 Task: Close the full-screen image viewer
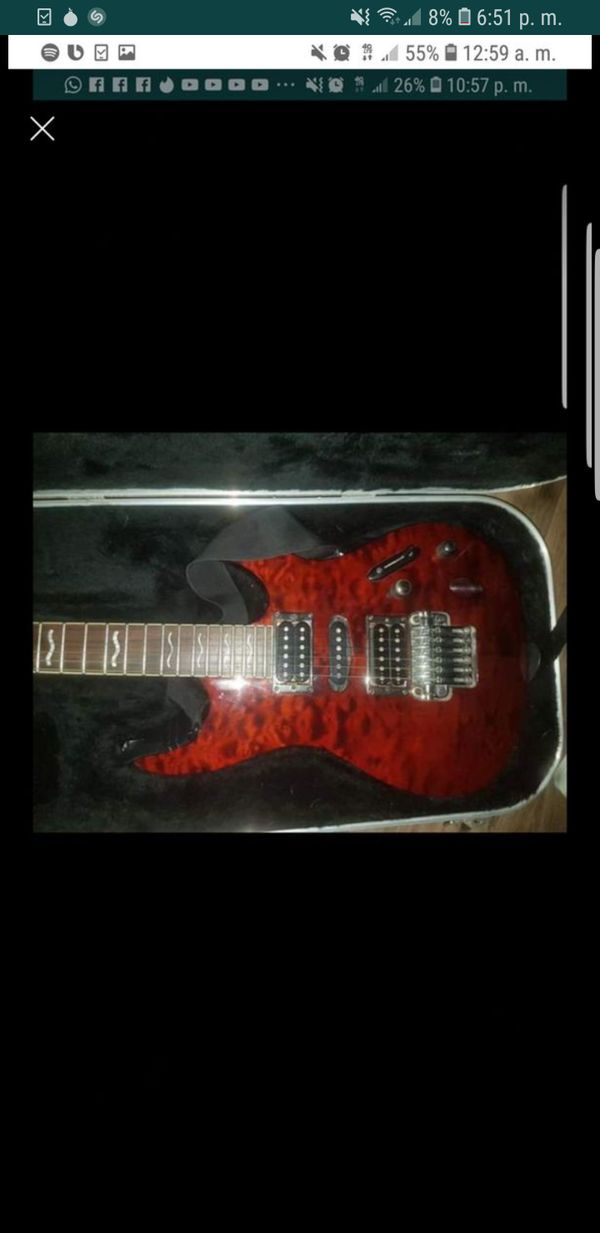pos(42,128)
